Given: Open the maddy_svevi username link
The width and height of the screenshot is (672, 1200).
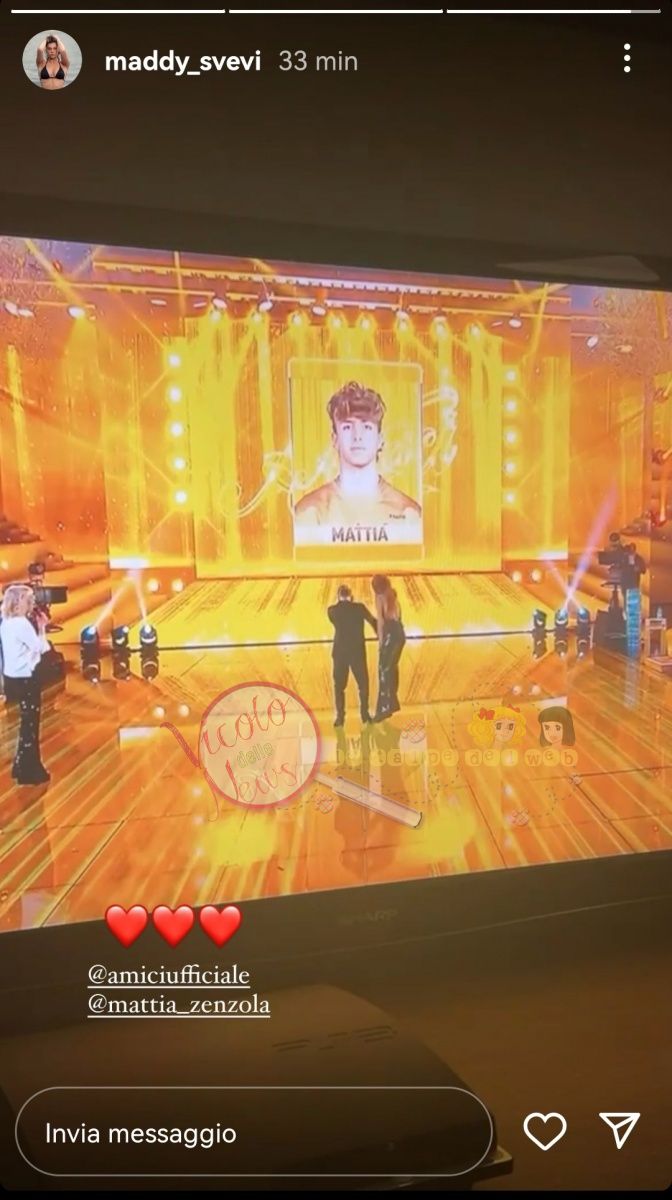Looking at the screenshot, I should [x=182, y=61].
